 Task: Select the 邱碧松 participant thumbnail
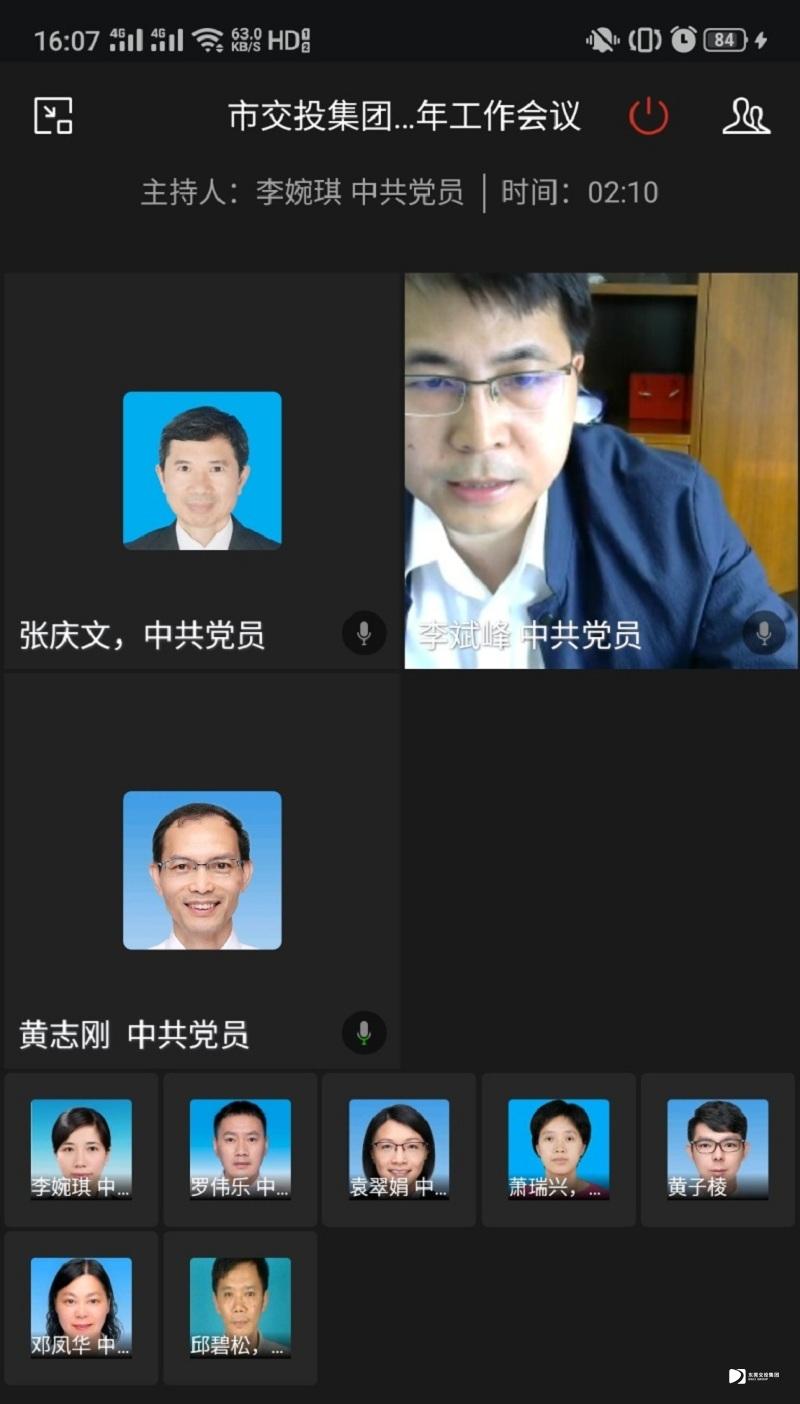(x=240, y=1308)
